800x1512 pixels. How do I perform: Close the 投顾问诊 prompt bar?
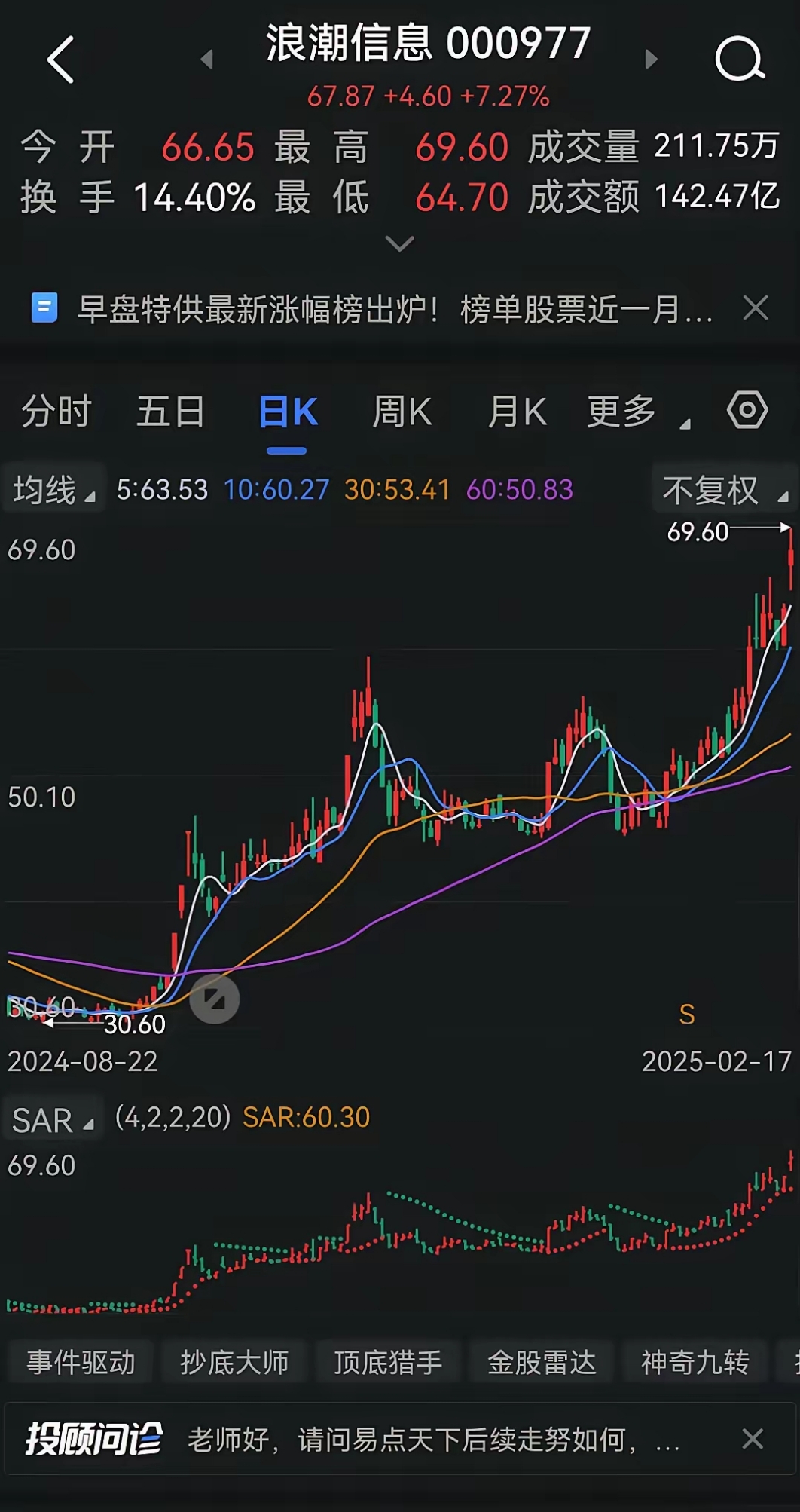[752, 1439]
